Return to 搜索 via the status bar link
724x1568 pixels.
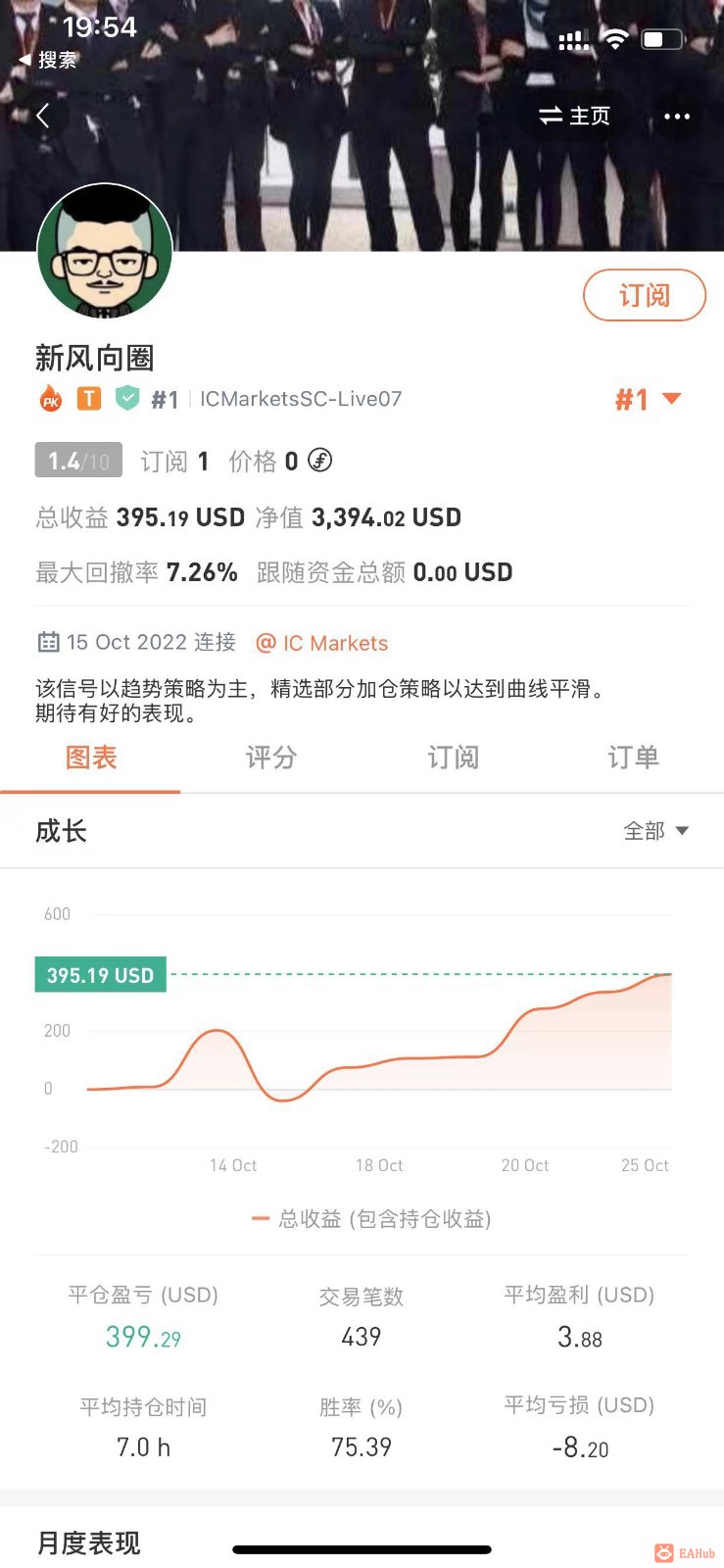click(48, 60)
